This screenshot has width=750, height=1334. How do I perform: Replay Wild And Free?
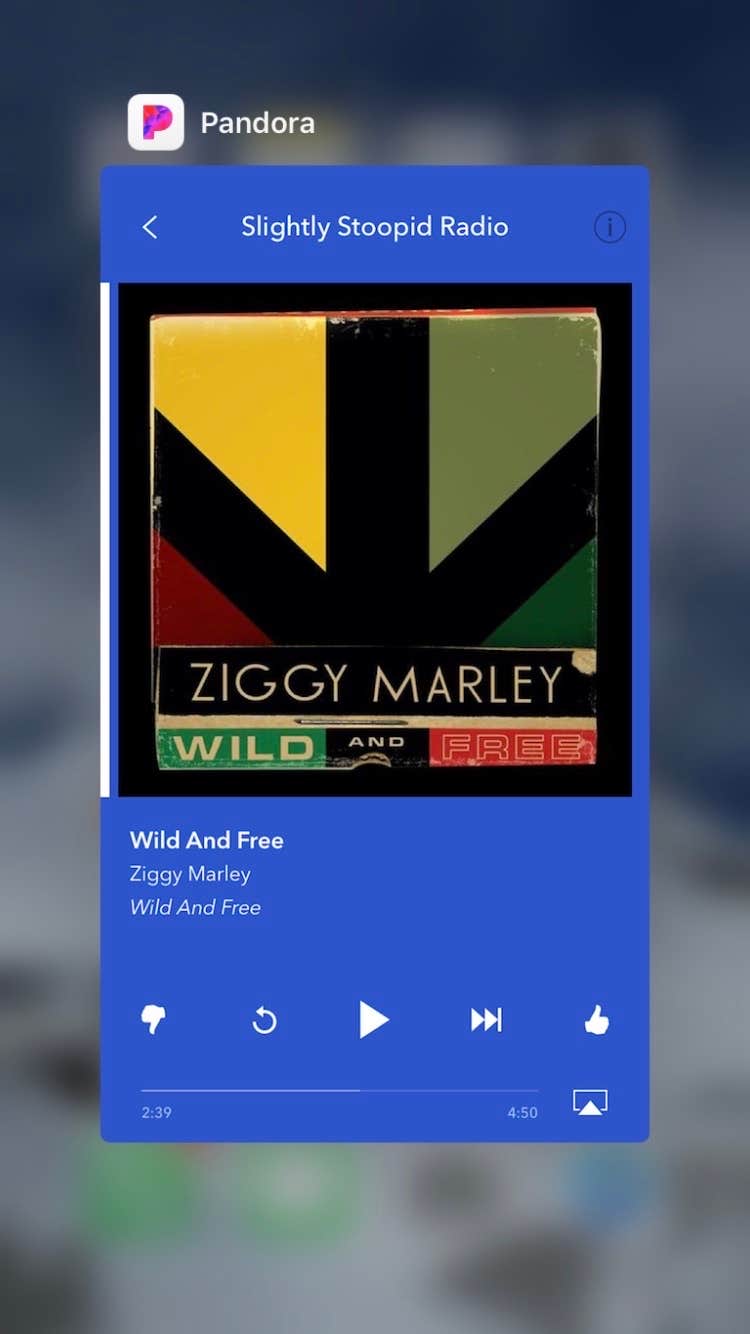[x=264, y=1020]
